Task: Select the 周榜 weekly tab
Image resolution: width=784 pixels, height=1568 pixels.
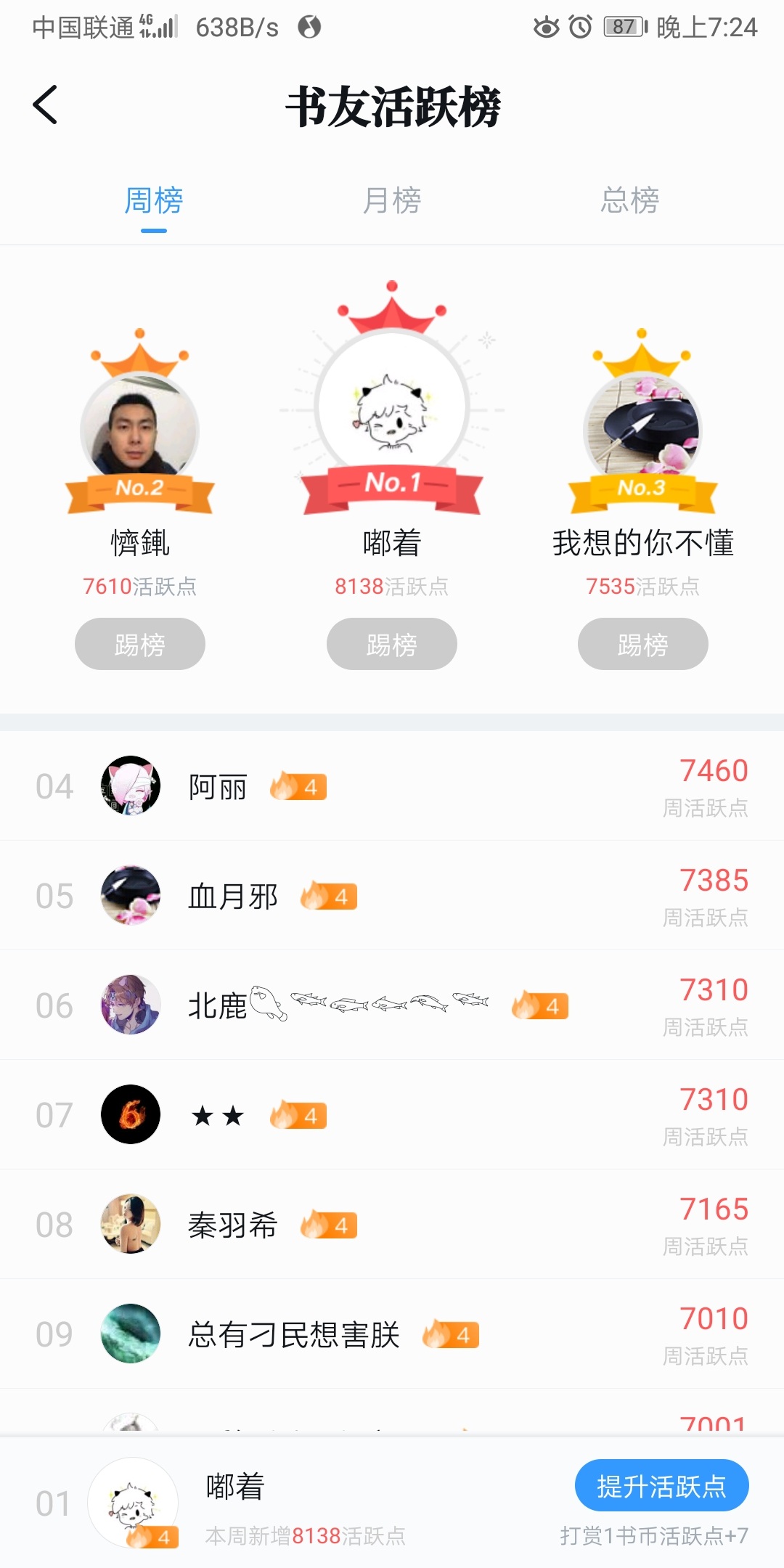Action: [x=153, y=201]
